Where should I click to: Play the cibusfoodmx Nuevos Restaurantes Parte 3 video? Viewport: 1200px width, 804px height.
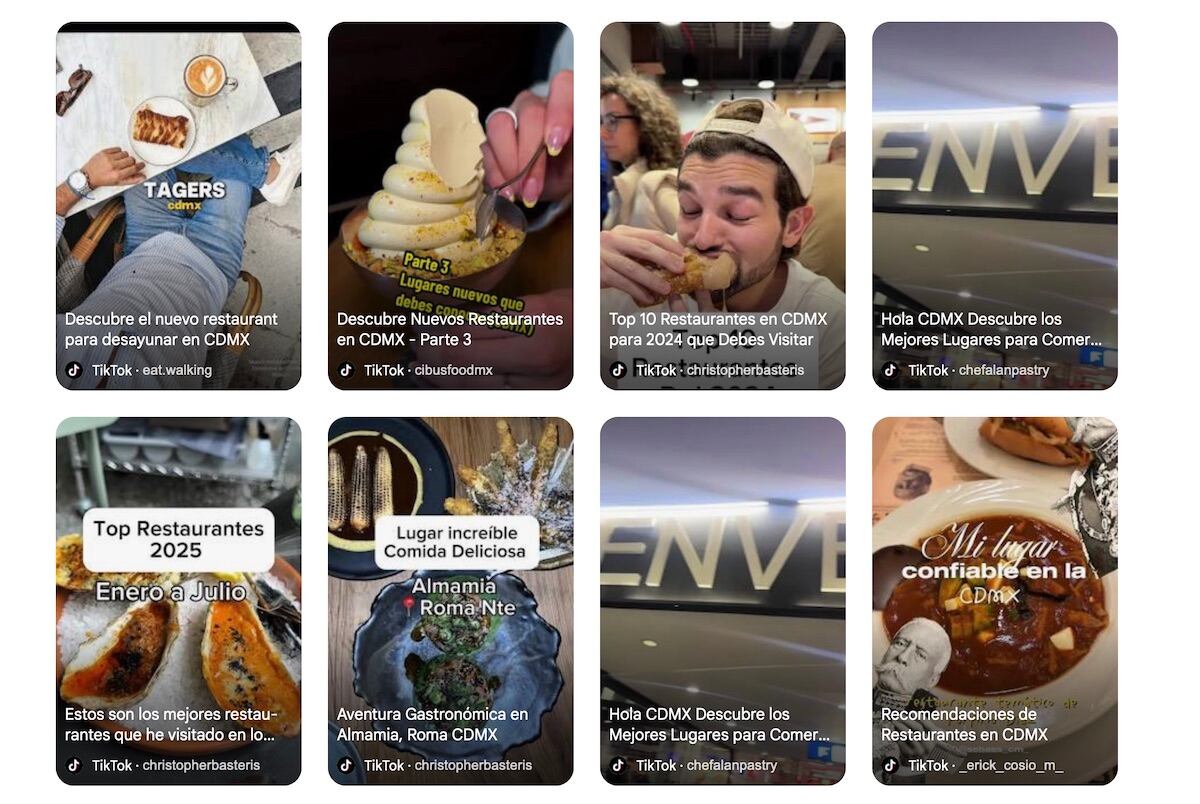pos(450,205)
